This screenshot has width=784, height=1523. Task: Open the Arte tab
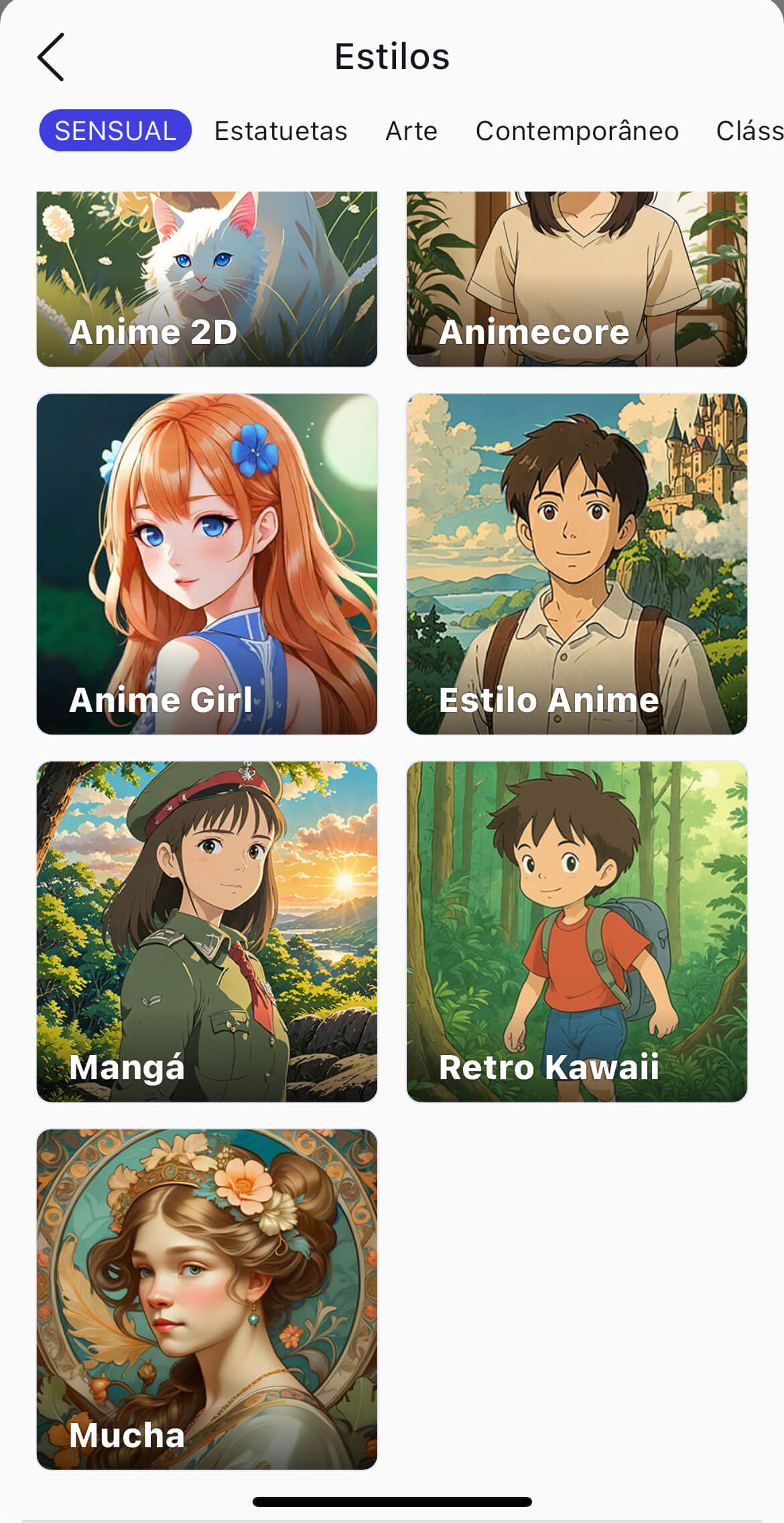[411, 131]
